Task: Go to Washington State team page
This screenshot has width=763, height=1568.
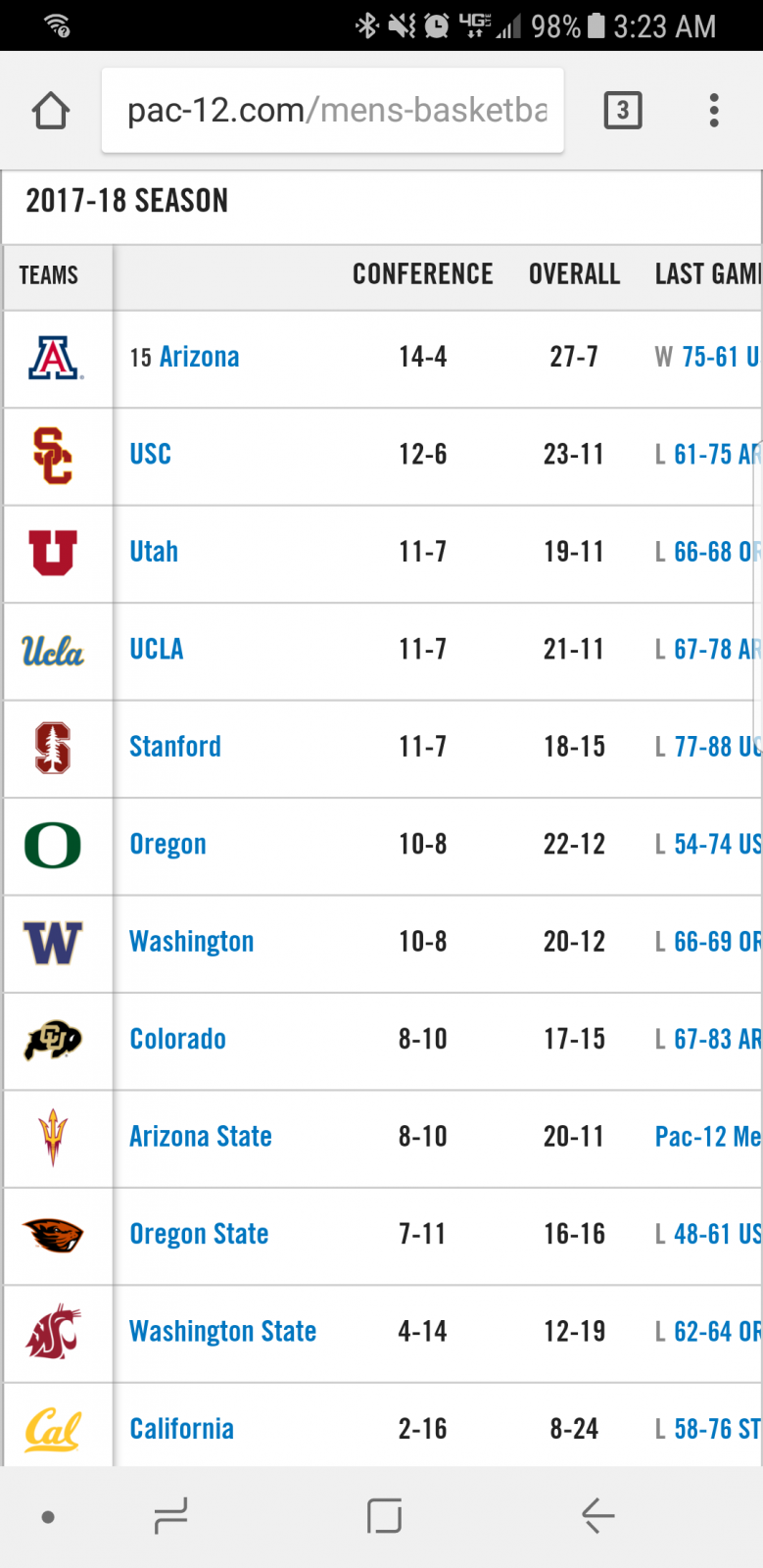Action: [x=222, y=1332]
